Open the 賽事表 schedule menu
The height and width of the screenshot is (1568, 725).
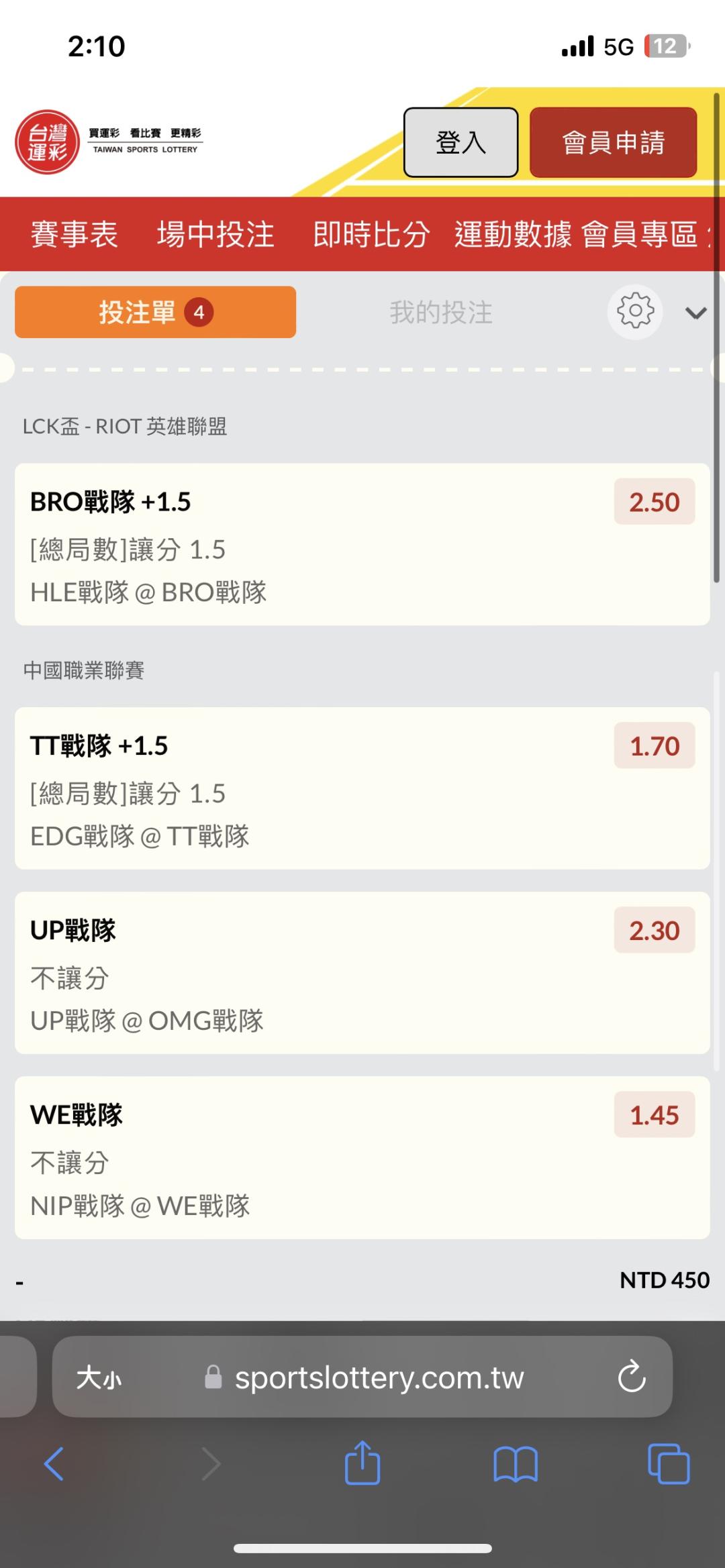click(x=75, y=234)
